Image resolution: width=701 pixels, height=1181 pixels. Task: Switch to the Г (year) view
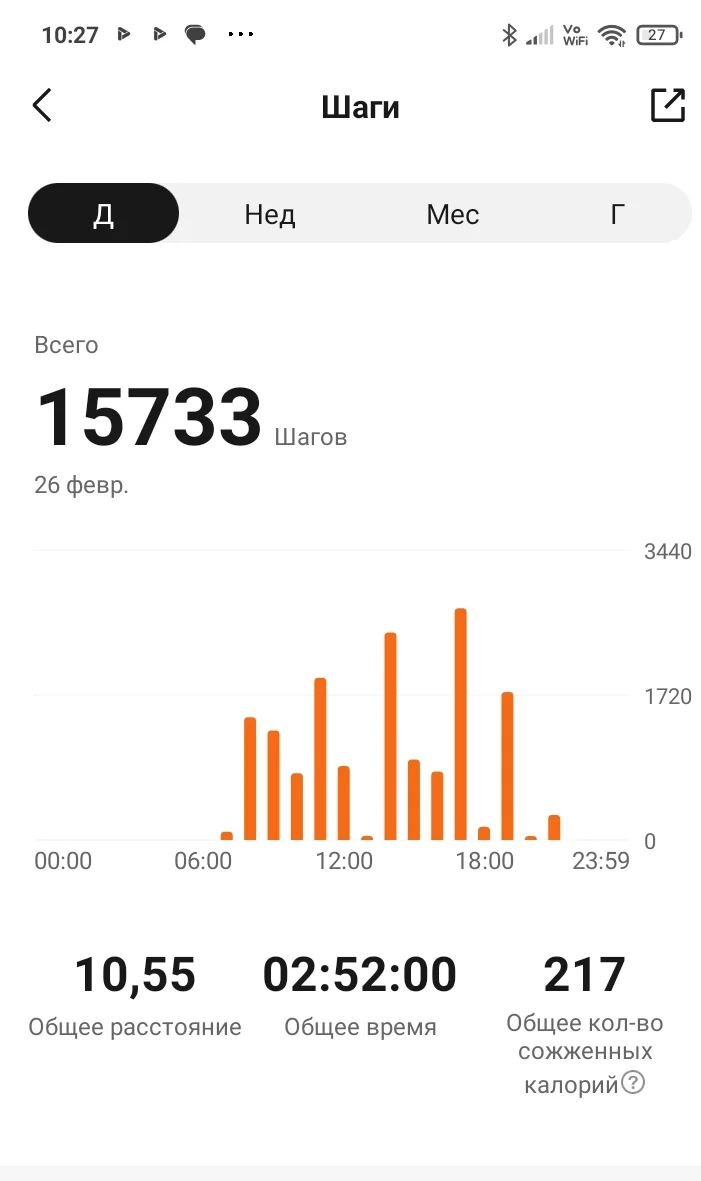(x=618, y=214)
